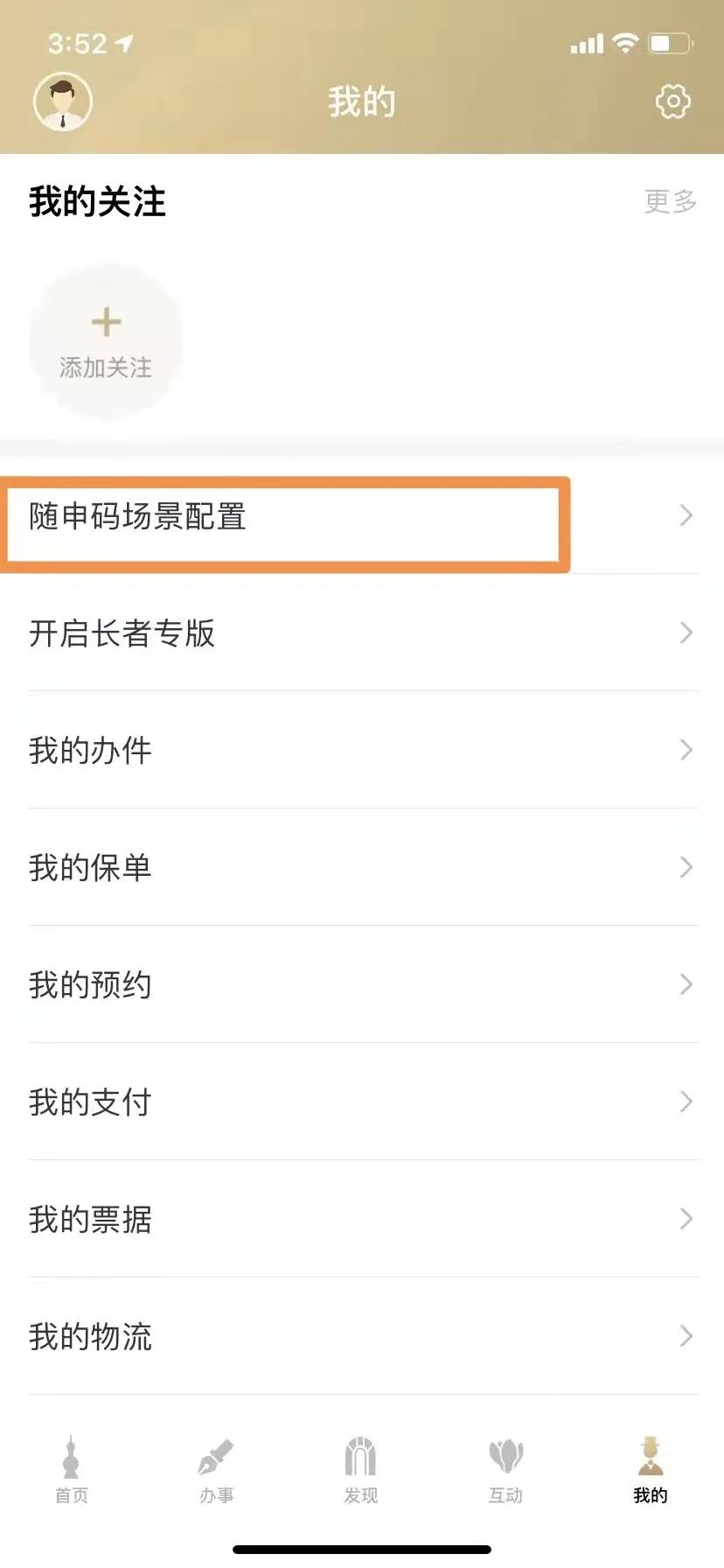The height and width of the screenshot is (1568, 724).
Task: Select the 首页 home tab icon
Action: pyautogui.click(x=72, y=1455)
